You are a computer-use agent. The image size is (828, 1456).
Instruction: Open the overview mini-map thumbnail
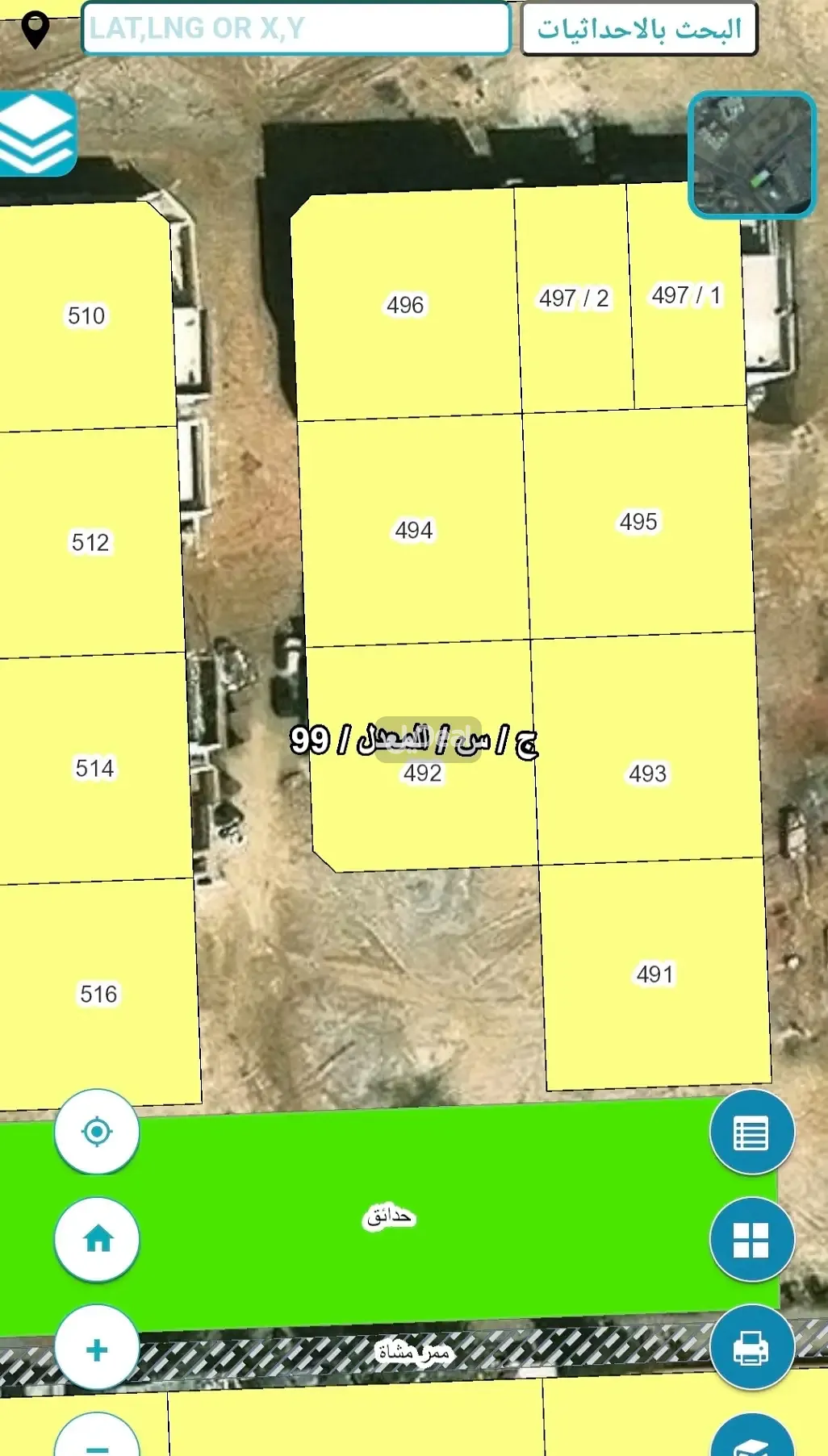point(751,155)
